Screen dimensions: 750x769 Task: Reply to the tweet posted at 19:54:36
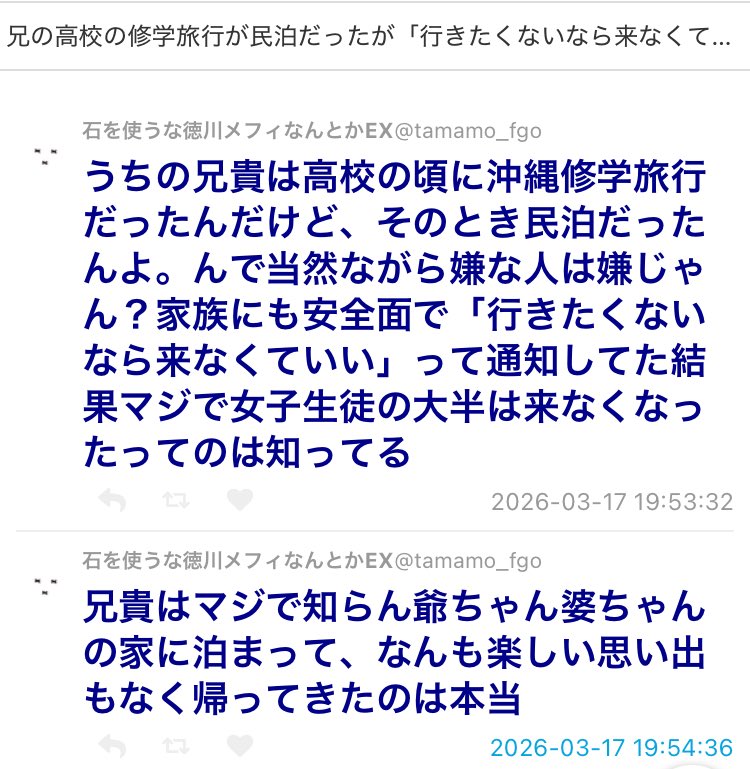click(x=112, y=746)
